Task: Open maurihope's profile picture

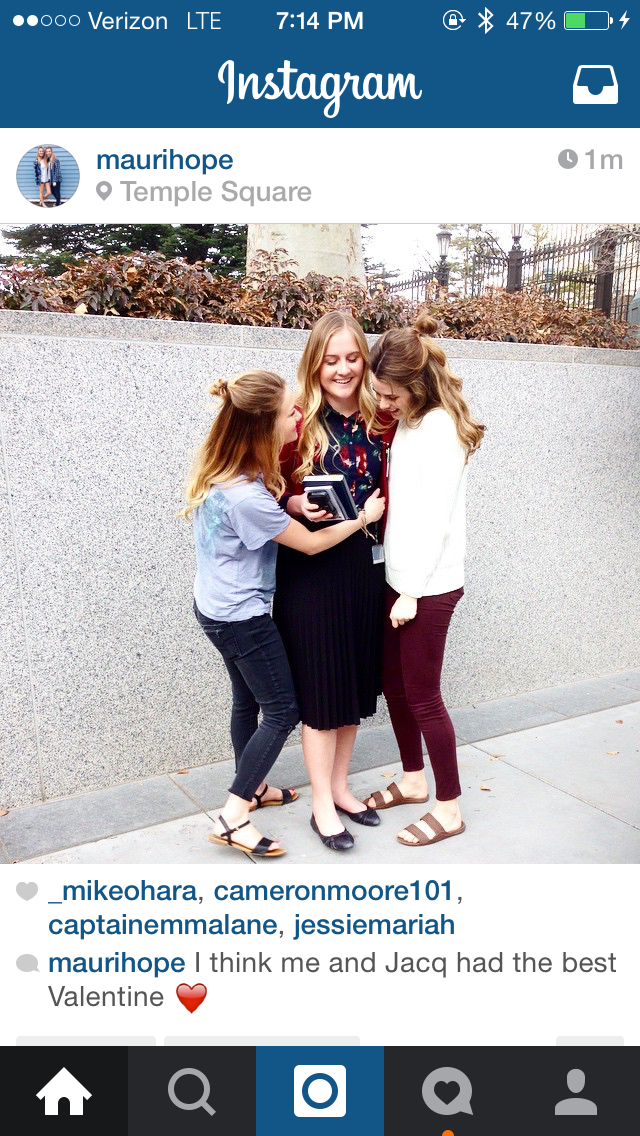Action: click(47, 176)
